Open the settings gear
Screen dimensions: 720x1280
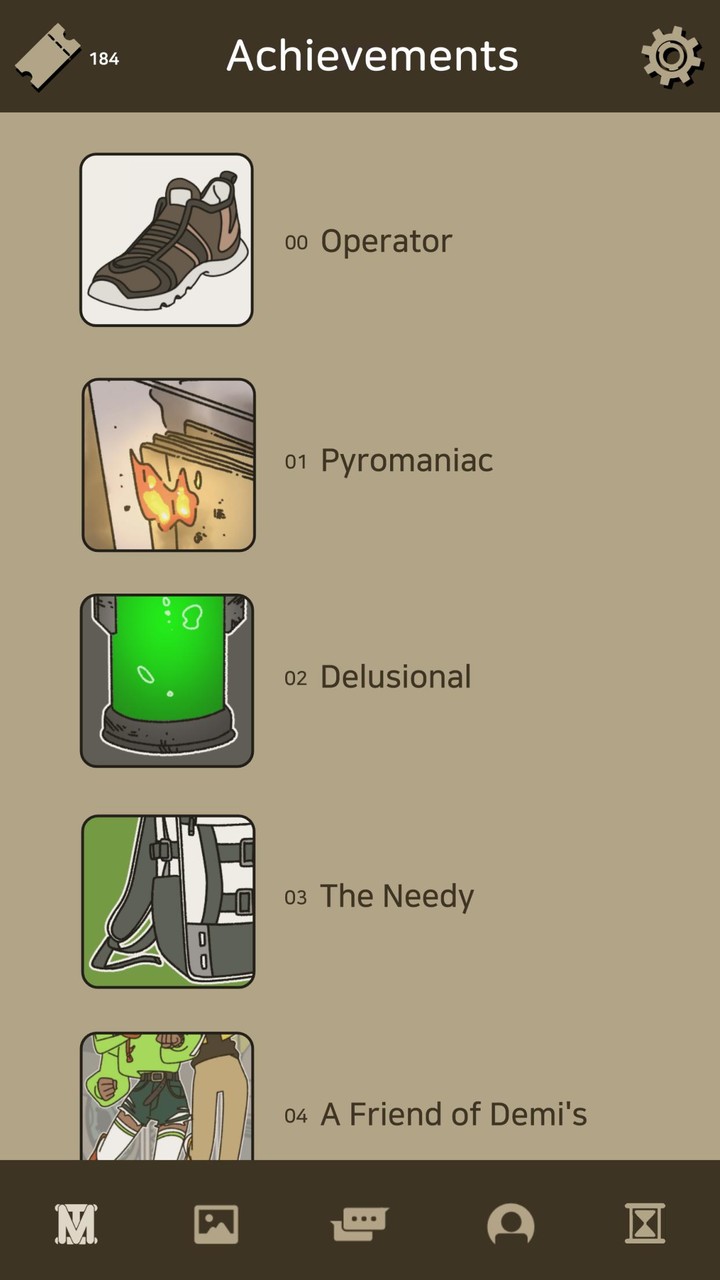pyautogui.click(x=672, y=57)
